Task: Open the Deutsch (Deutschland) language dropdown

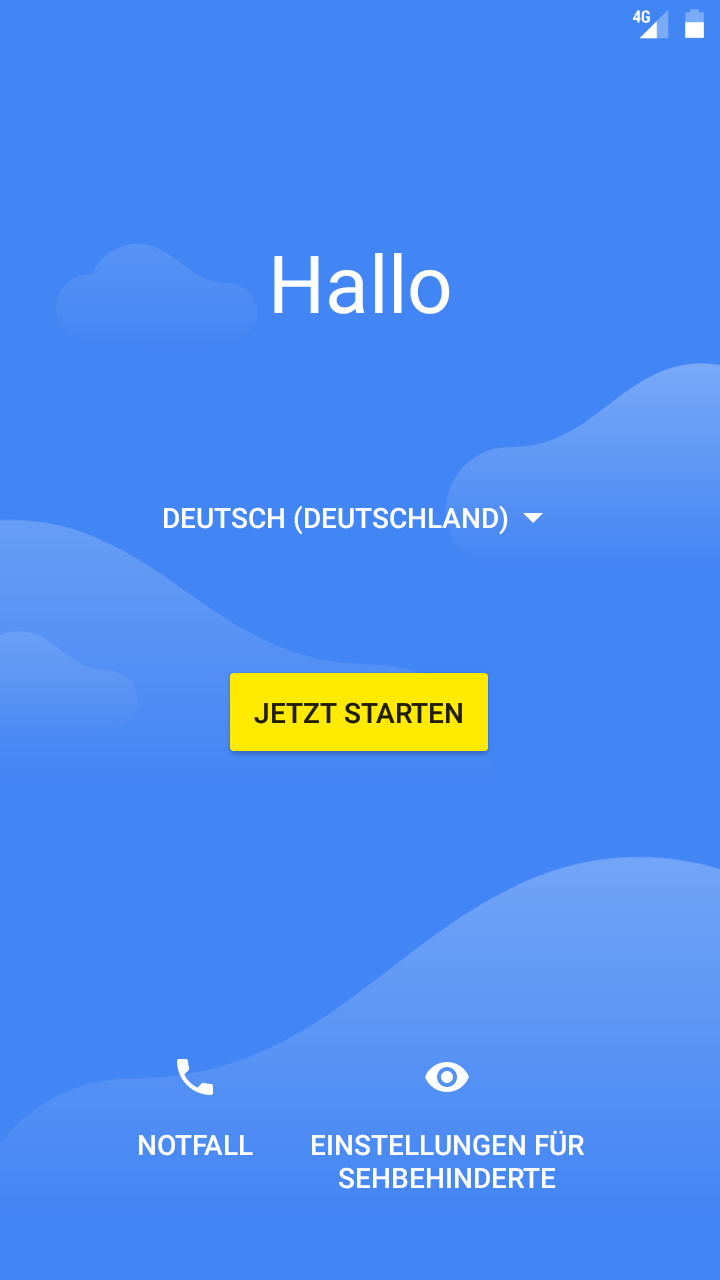Action: point(352,518)
